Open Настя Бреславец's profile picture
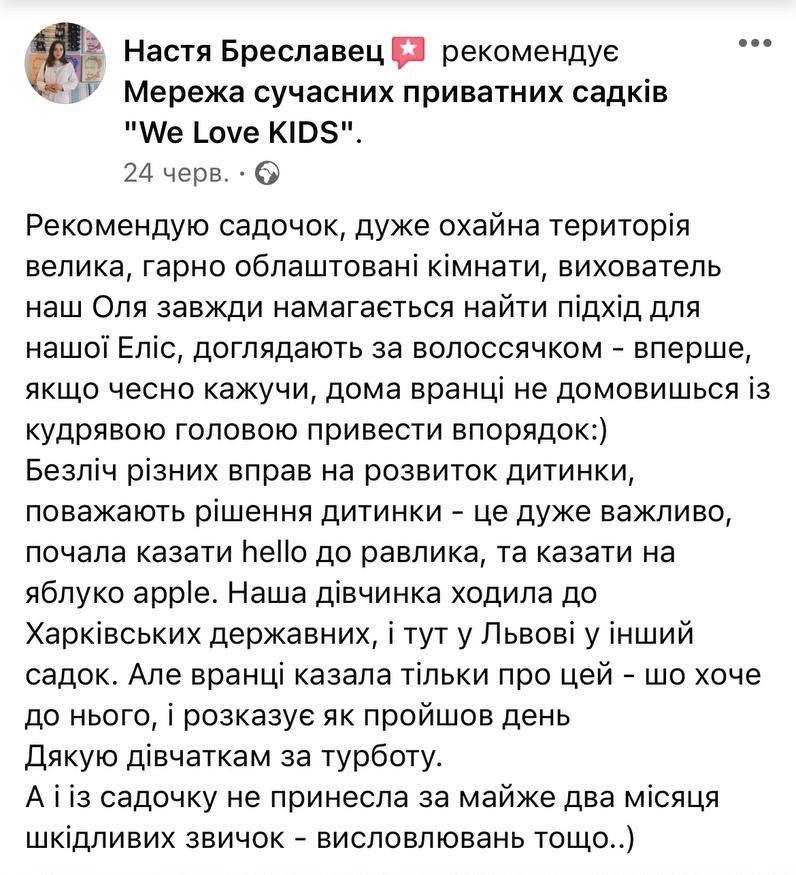 coord(65,63)
